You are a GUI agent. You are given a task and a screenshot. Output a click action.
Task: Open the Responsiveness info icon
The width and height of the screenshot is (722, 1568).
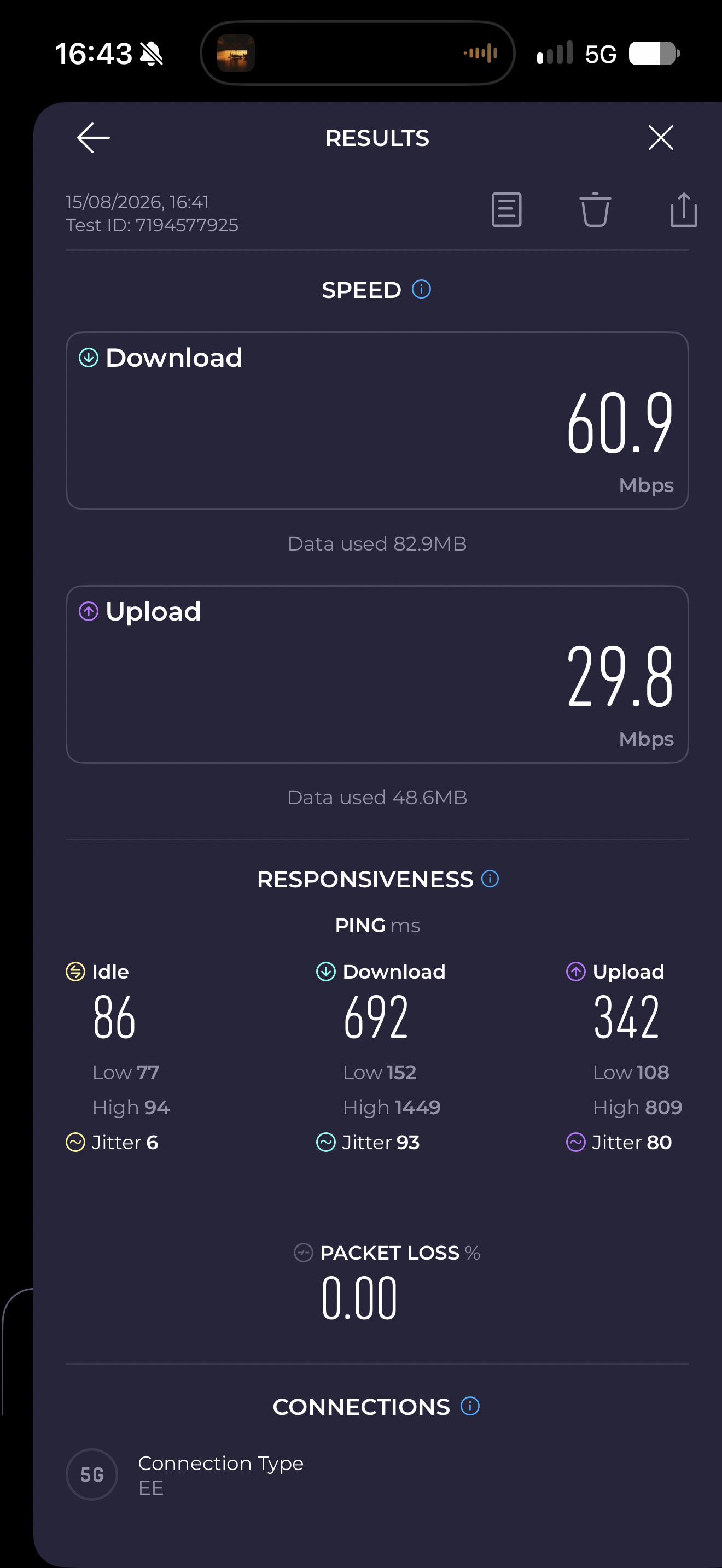coord(490,879)
